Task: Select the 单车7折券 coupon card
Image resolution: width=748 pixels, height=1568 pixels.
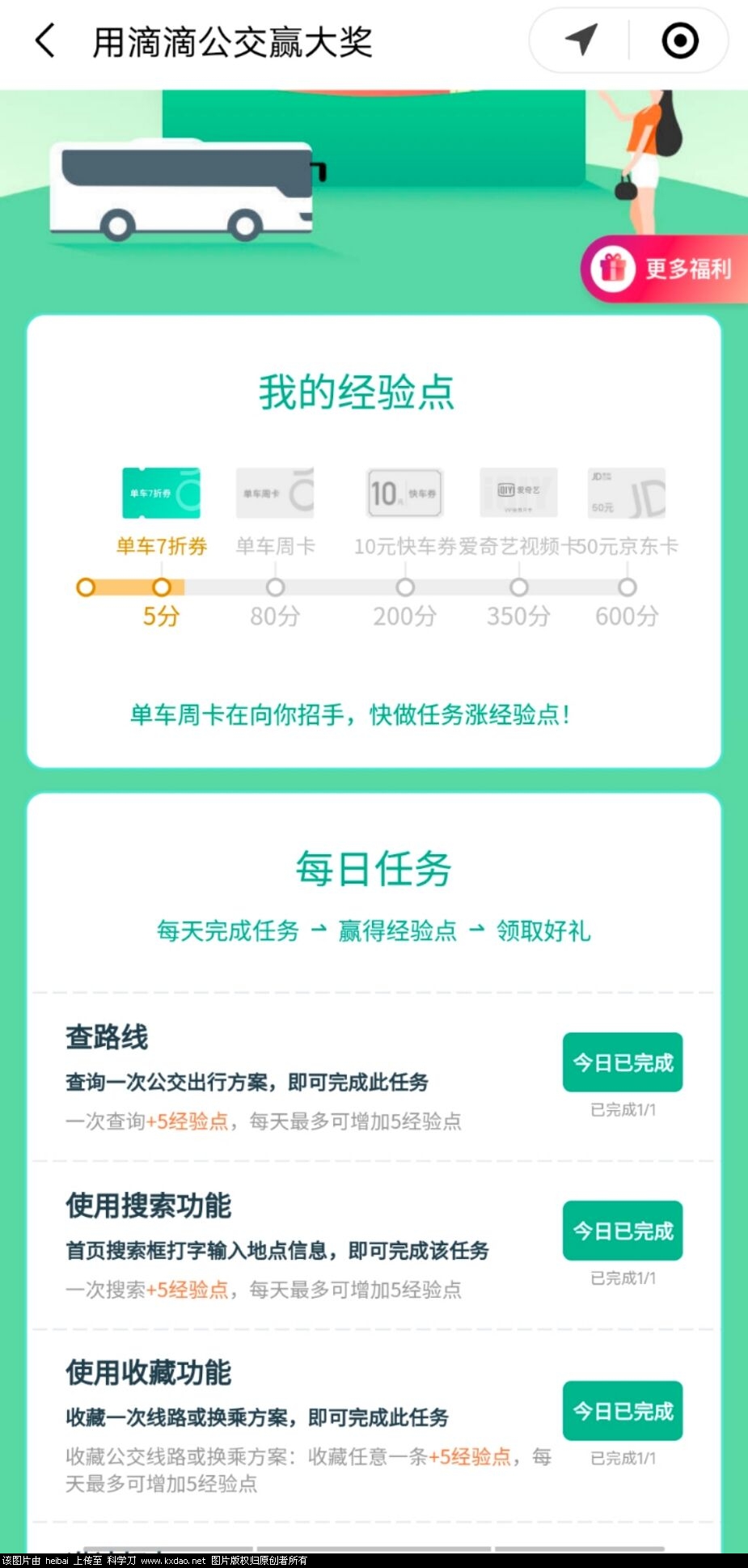Action: (160, 494)
